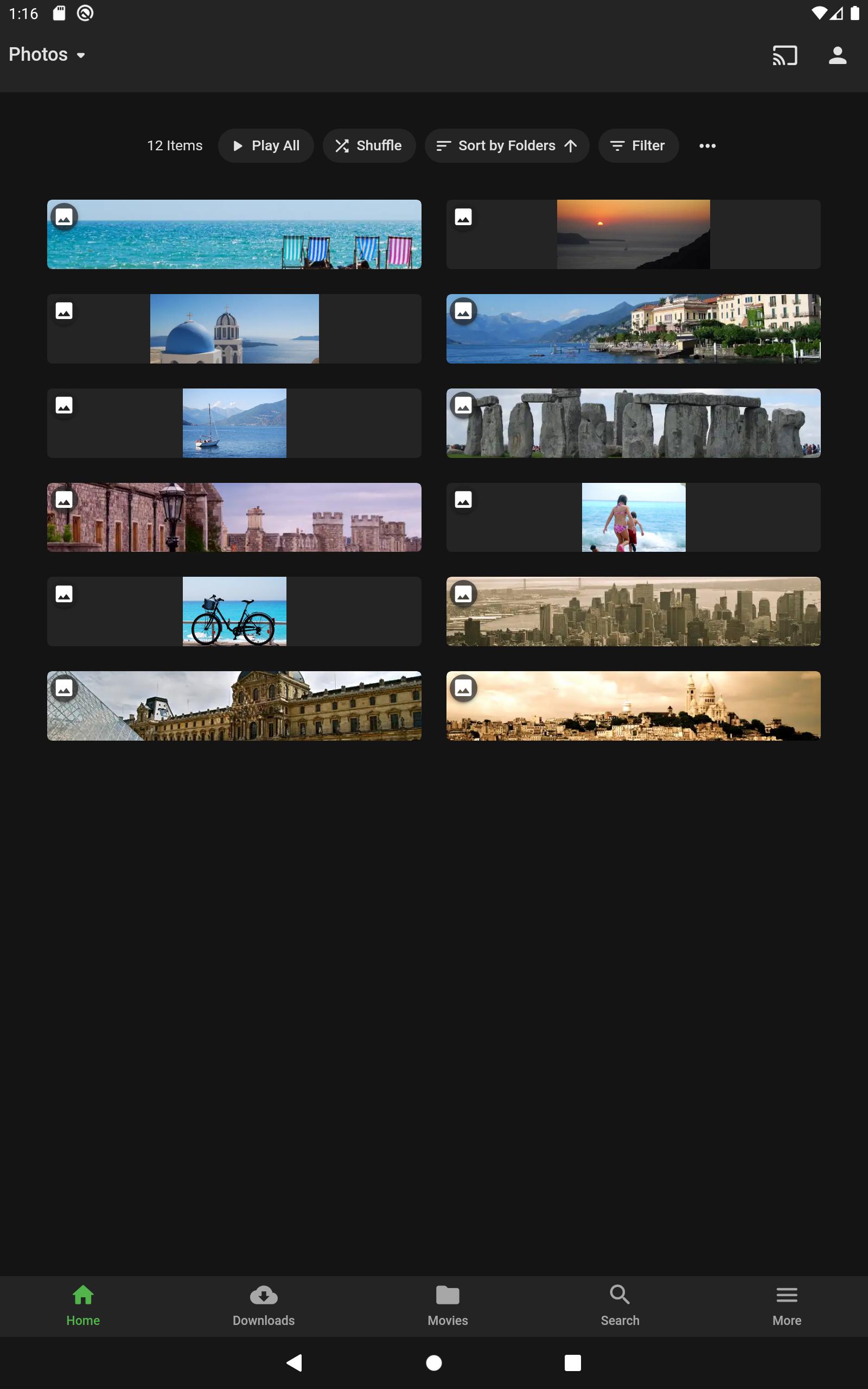Open the sunset photo
Viewport: 868px width, 1389px height.
click(x=633, y=234)
